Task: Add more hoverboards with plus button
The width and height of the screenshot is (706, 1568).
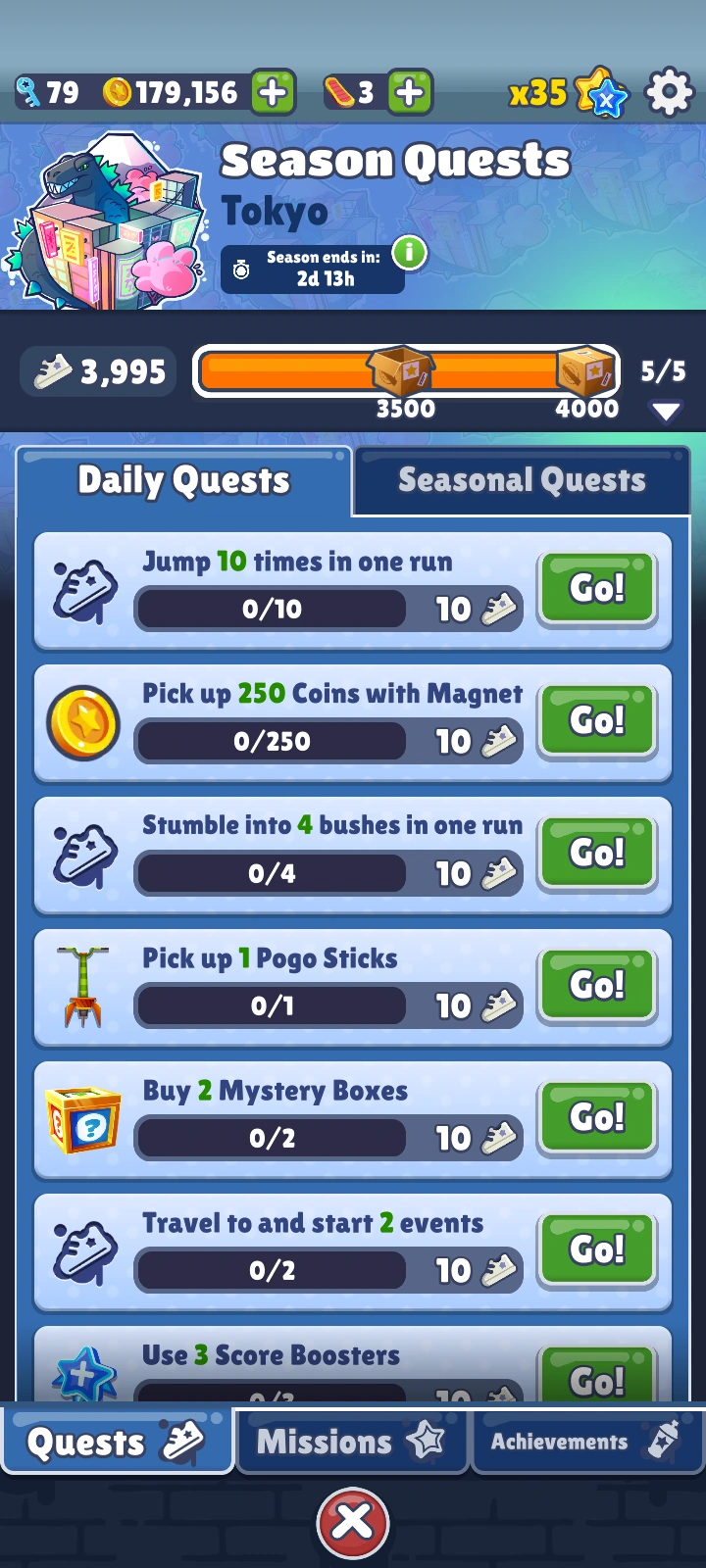Action: (x=411, y=93)
